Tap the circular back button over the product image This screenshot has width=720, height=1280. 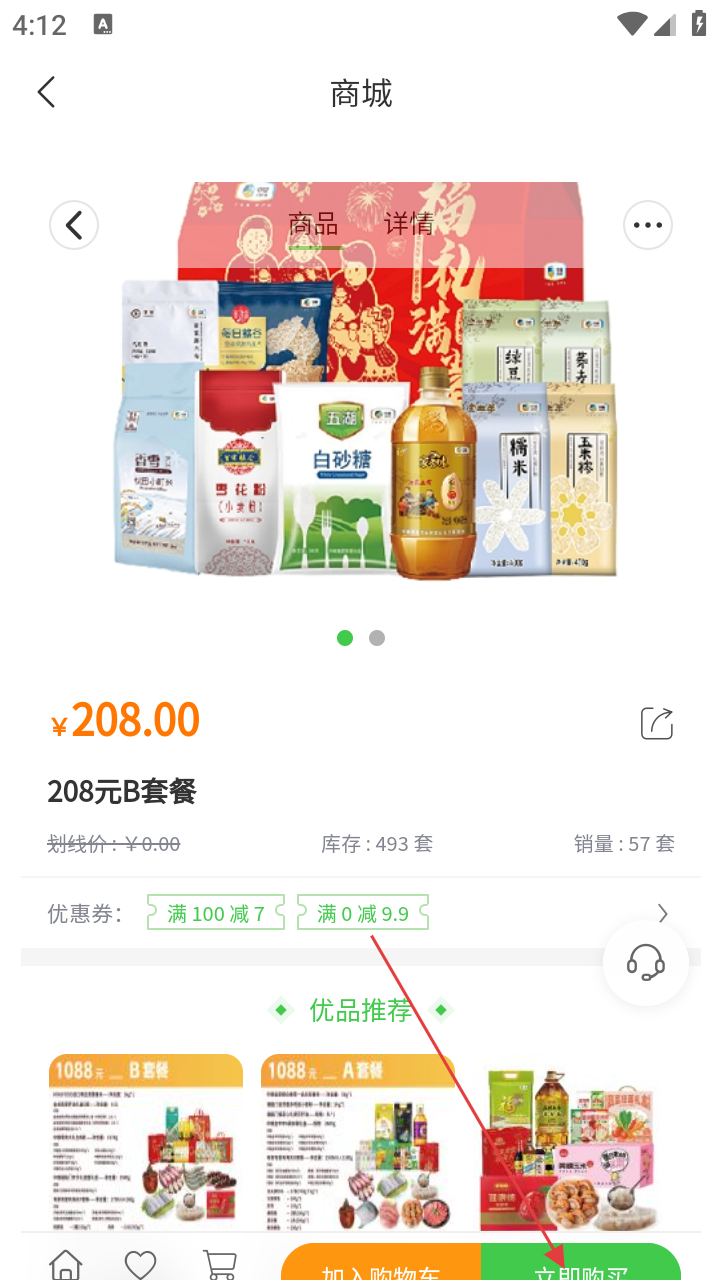tap(74, 225)
